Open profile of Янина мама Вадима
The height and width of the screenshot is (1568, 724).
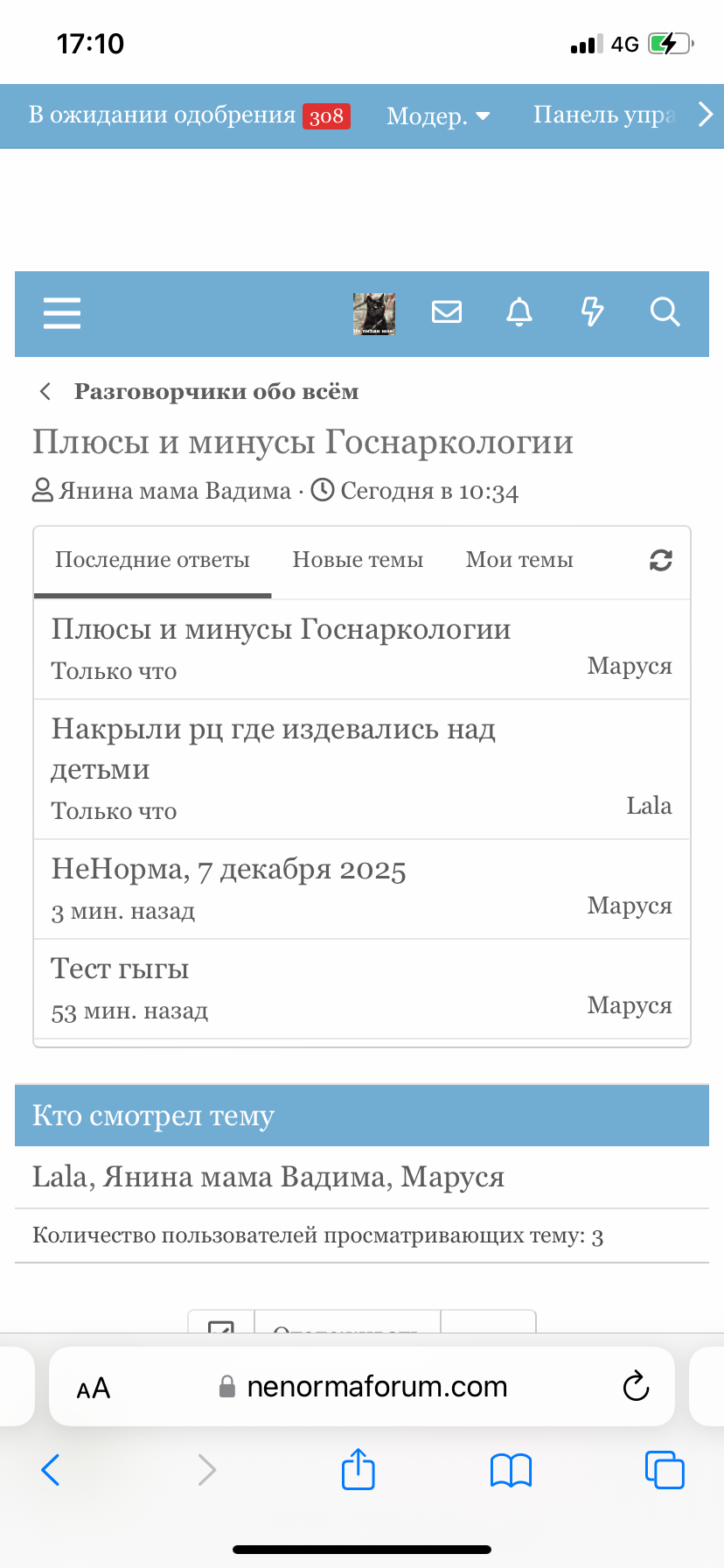[174, 491]
